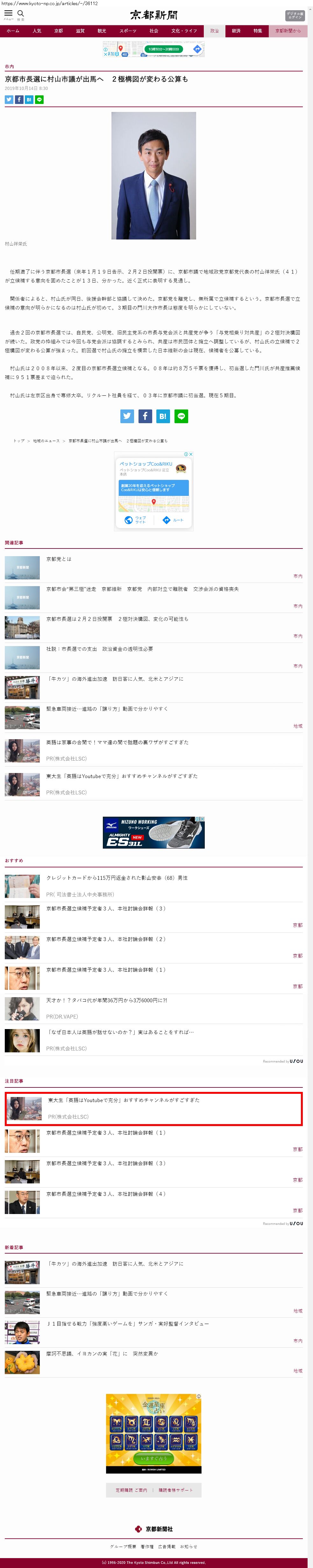Select the 文化・ライフ tab
This screenshot has width=313, height=1568.
[183, 31]
